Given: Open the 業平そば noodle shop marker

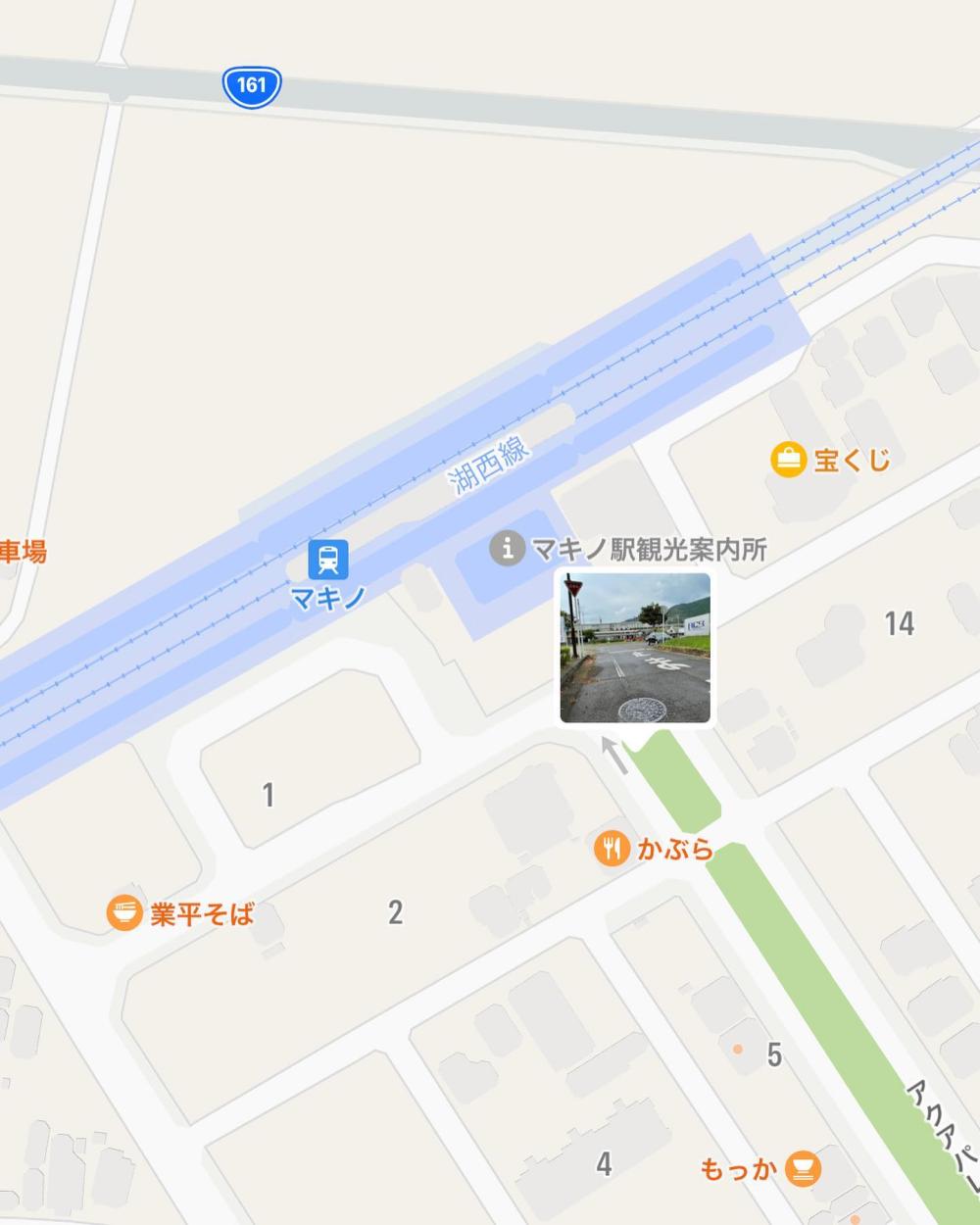Looking at the screenshot, I should tap(124, 913).
